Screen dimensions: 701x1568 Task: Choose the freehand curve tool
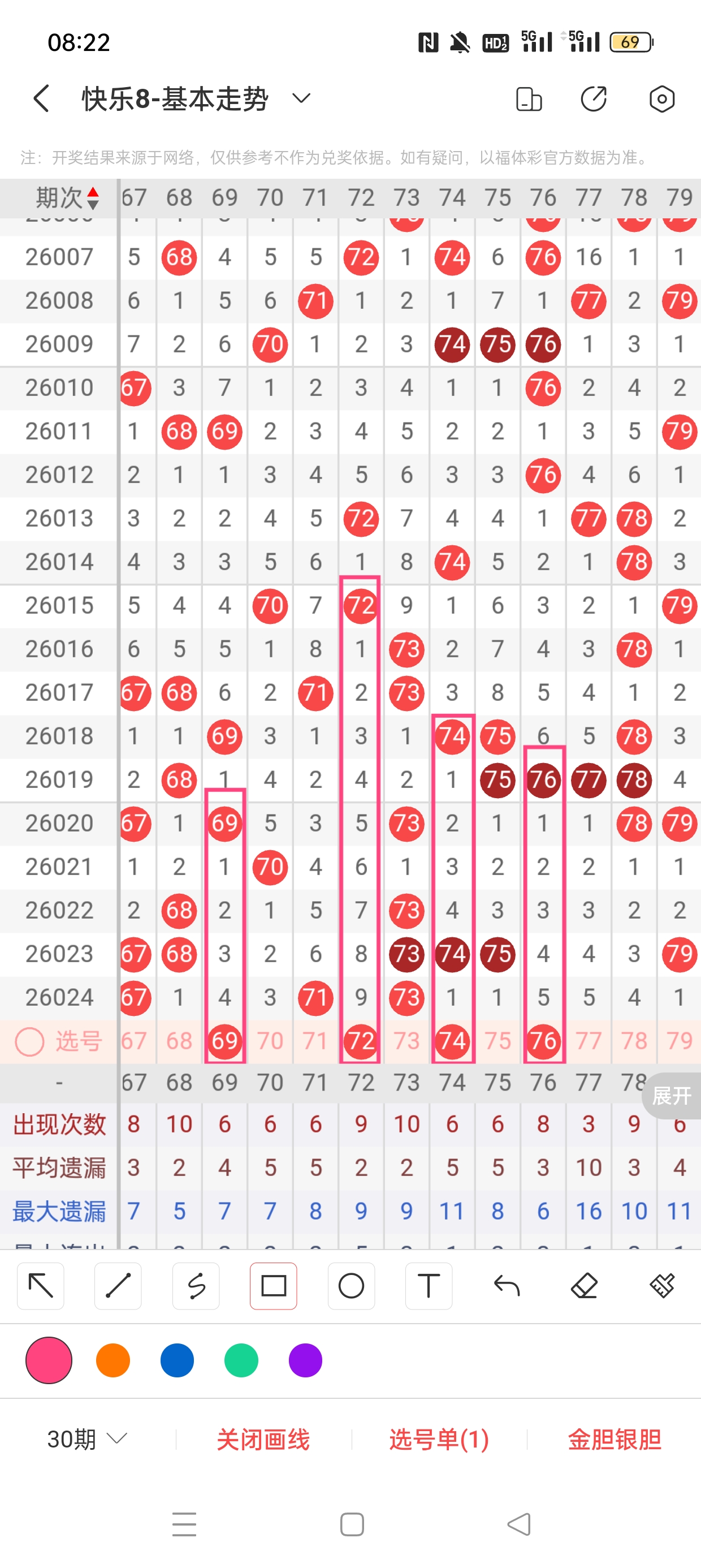(196, 1286)
